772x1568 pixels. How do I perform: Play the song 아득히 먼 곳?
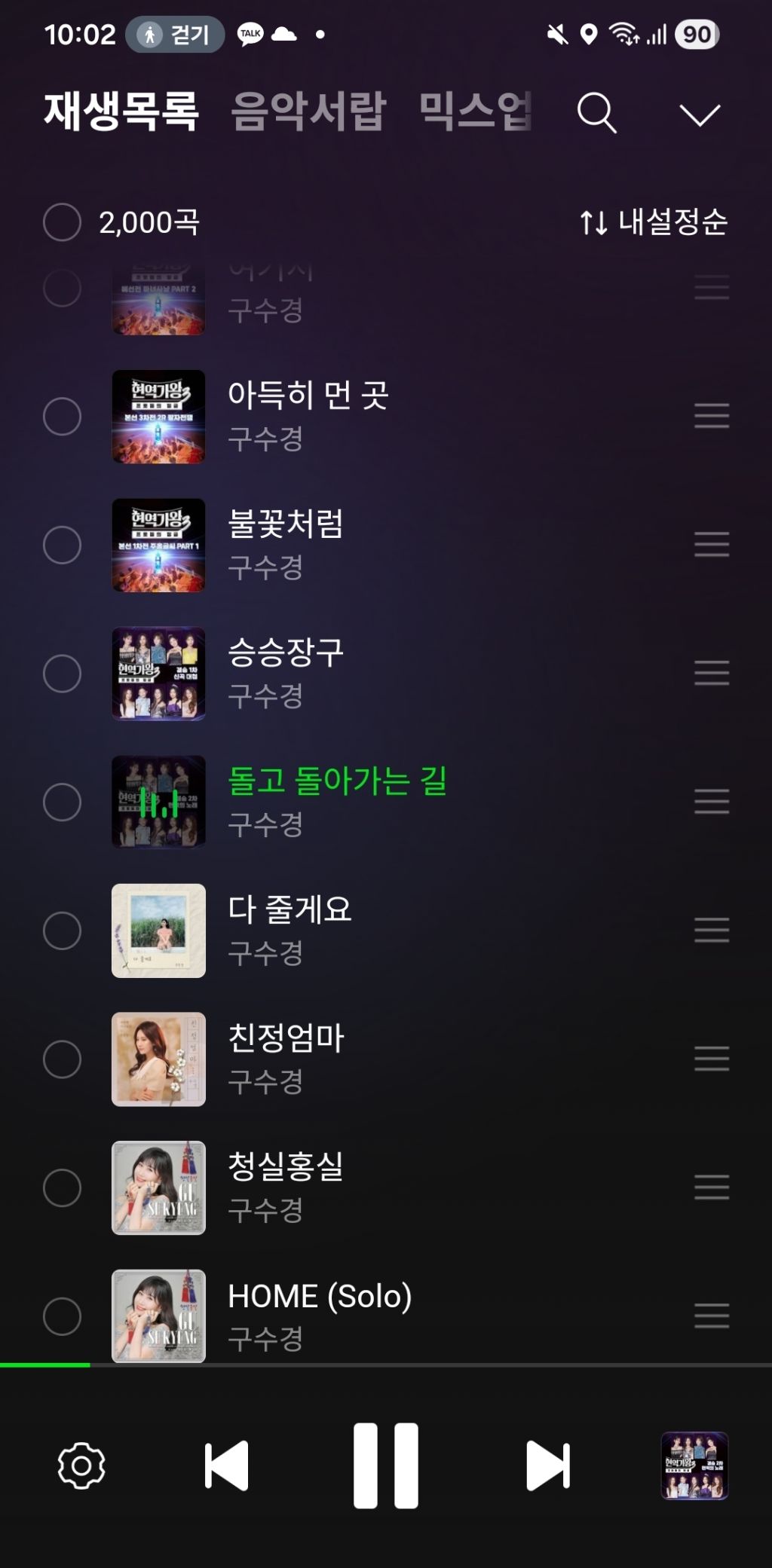coord(308,396)
